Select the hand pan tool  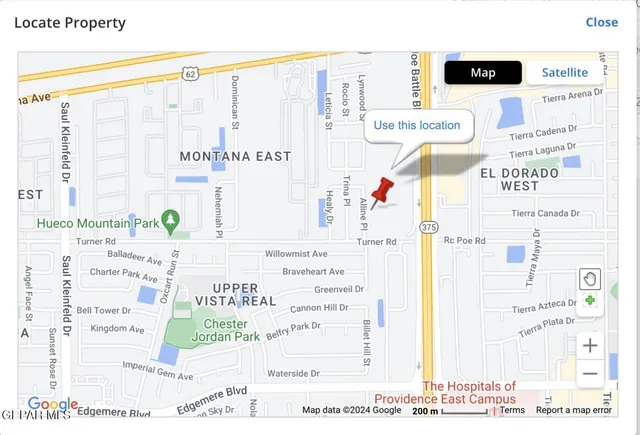click(590, 279)
